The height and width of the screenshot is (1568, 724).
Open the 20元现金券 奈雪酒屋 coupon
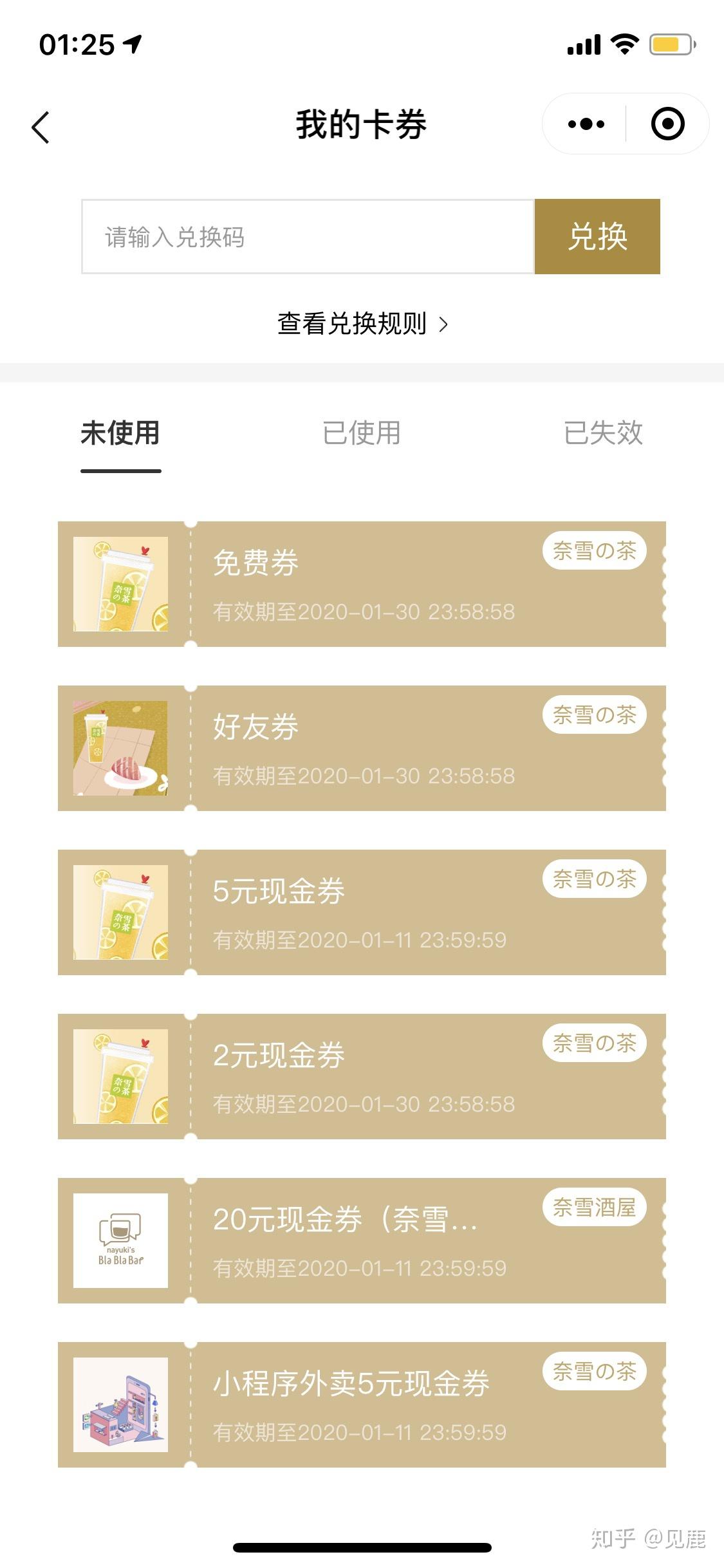362,1241
